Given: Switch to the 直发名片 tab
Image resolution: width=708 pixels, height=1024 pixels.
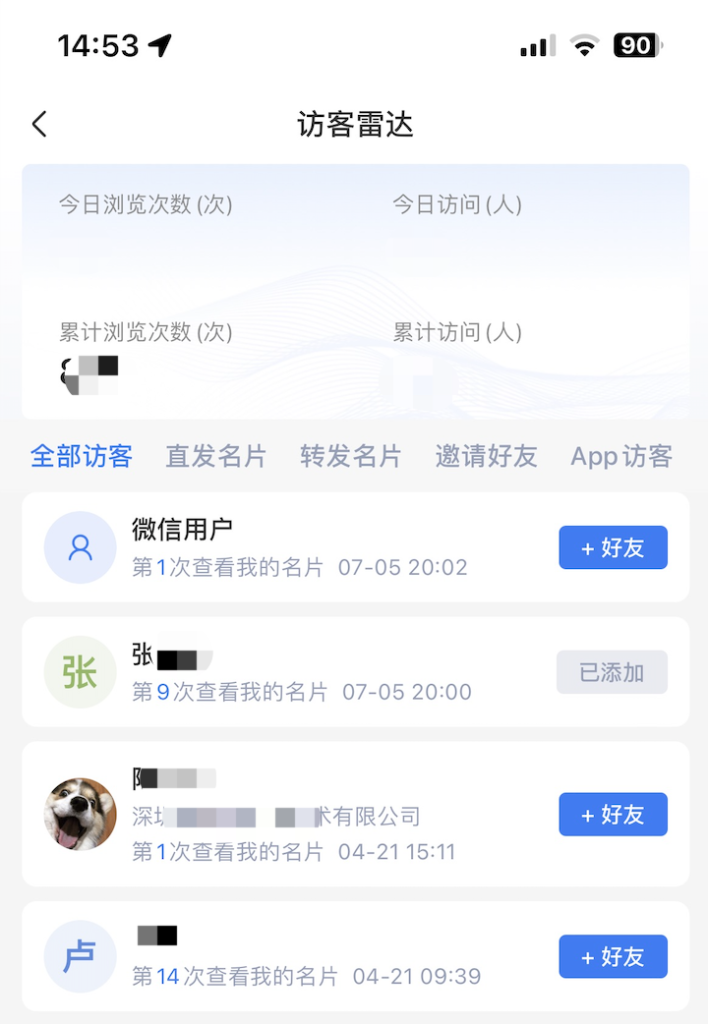Looking at the screenshot, I should 216,457.
